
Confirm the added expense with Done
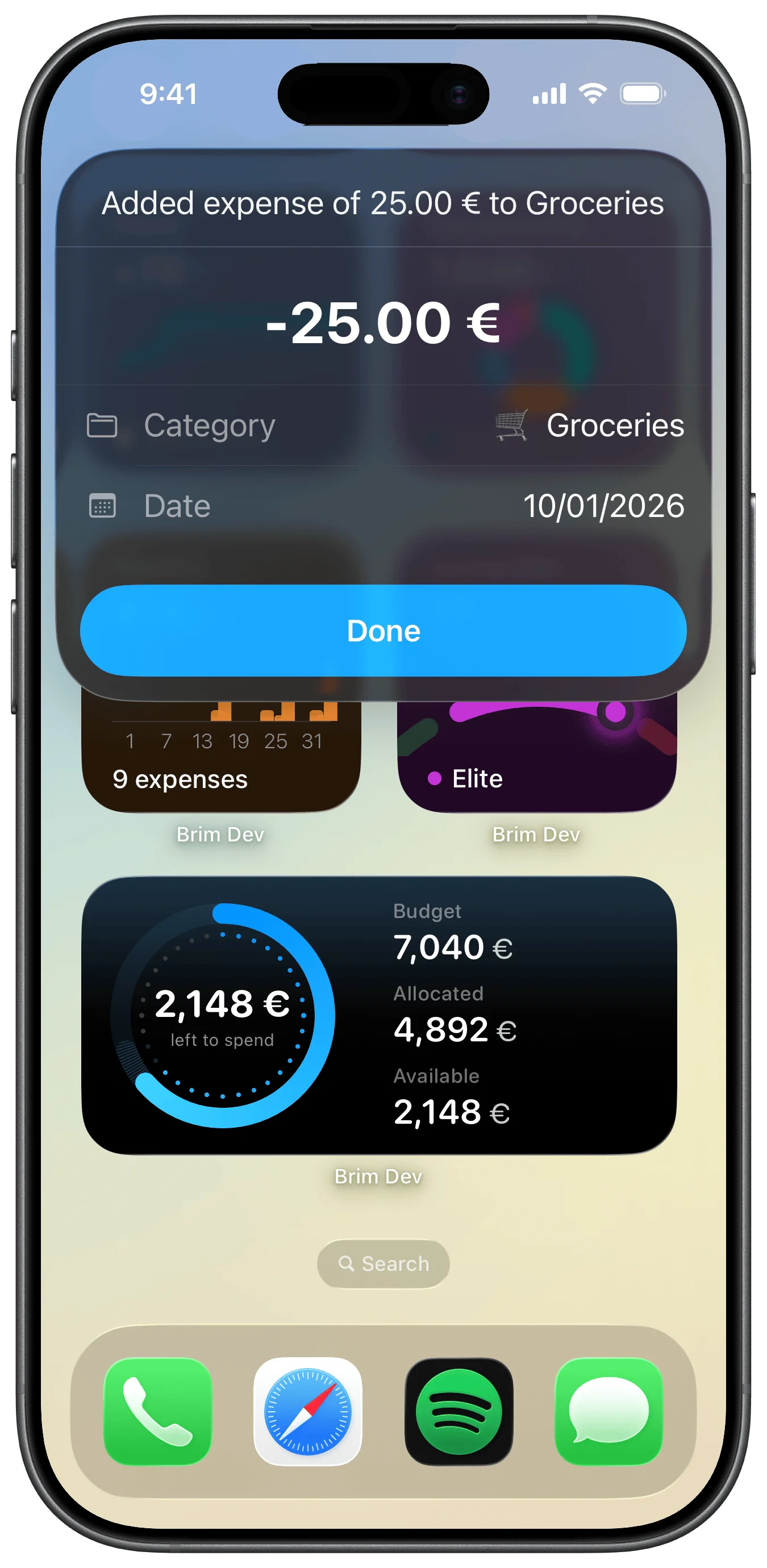[x=383, y=631]
